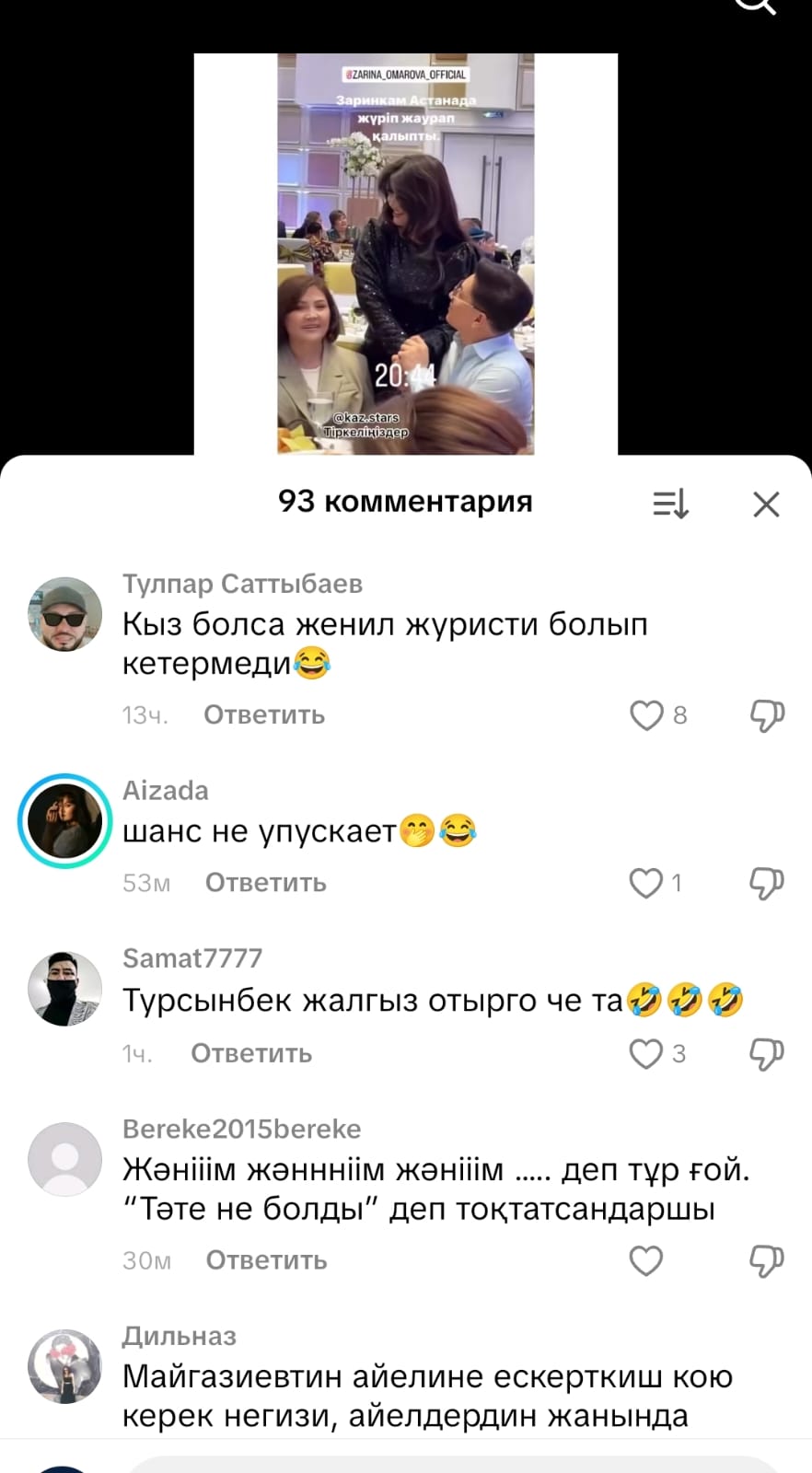Screen dimensions: 812x1473
Task: Like Bereke2015bereke's comment
Action: (645, 1261)
